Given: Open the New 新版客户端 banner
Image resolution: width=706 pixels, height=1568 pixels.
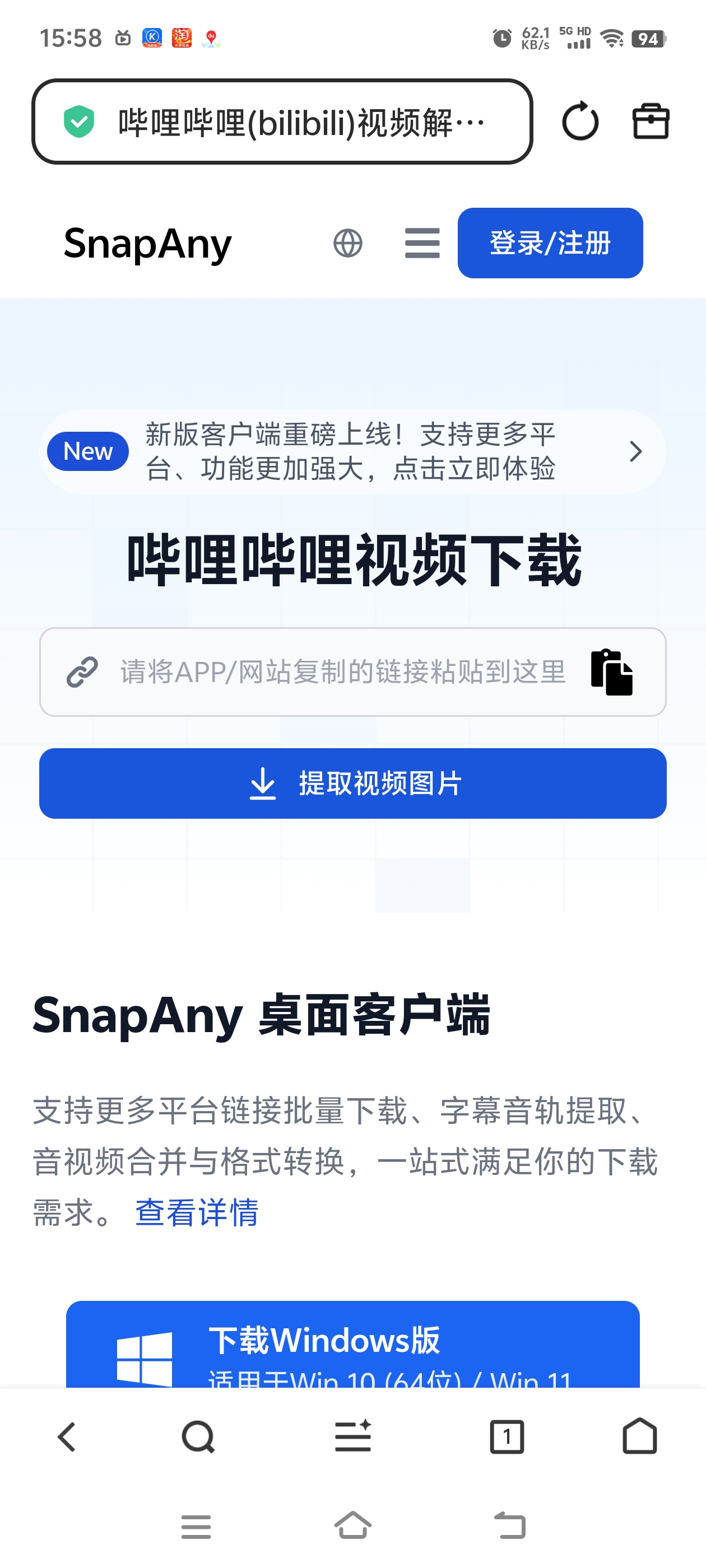Looking at the screenshot, I should (352, 452).
